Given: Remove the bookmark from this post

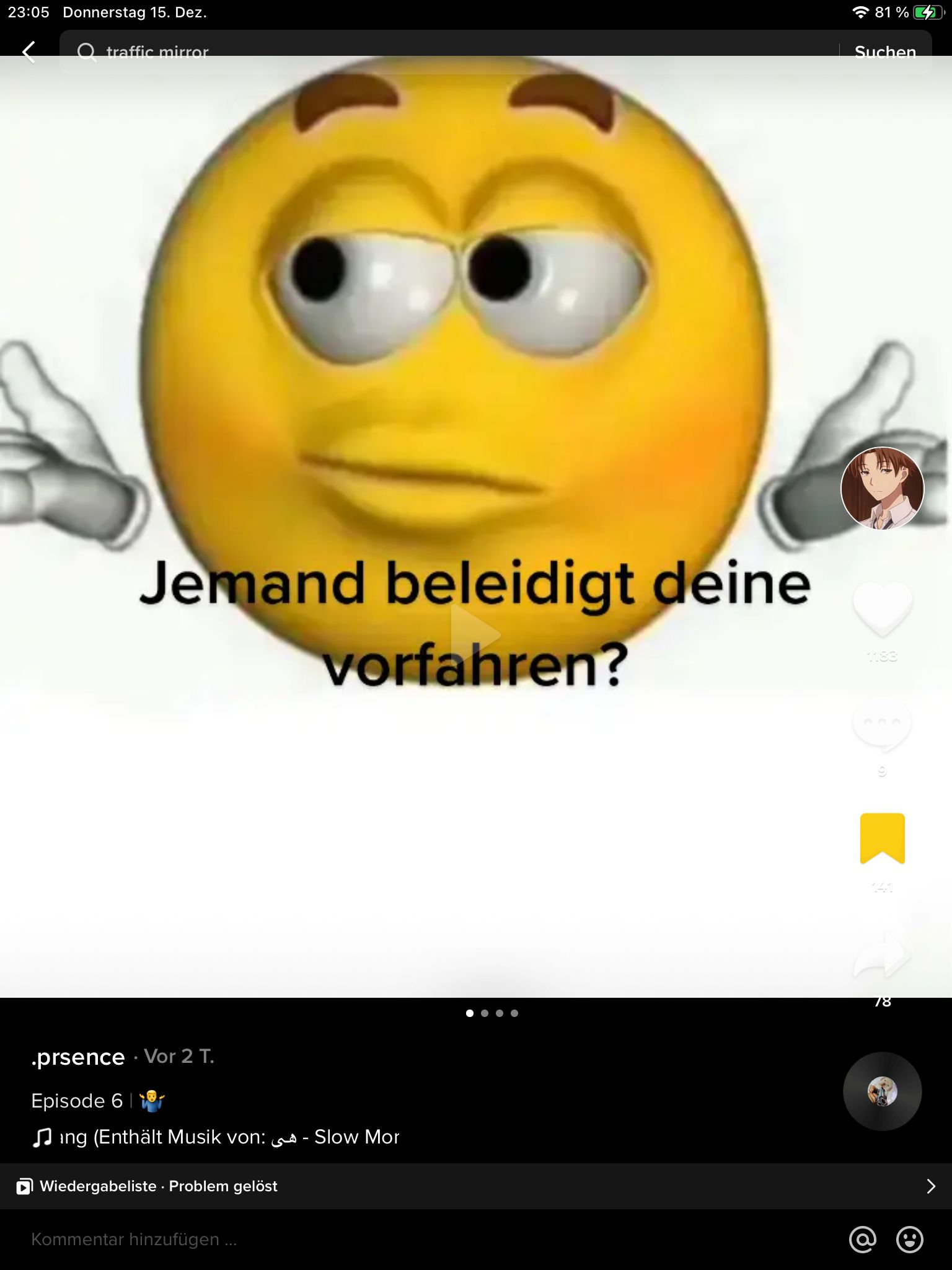Looking at the screenshot, I should 882,838.
